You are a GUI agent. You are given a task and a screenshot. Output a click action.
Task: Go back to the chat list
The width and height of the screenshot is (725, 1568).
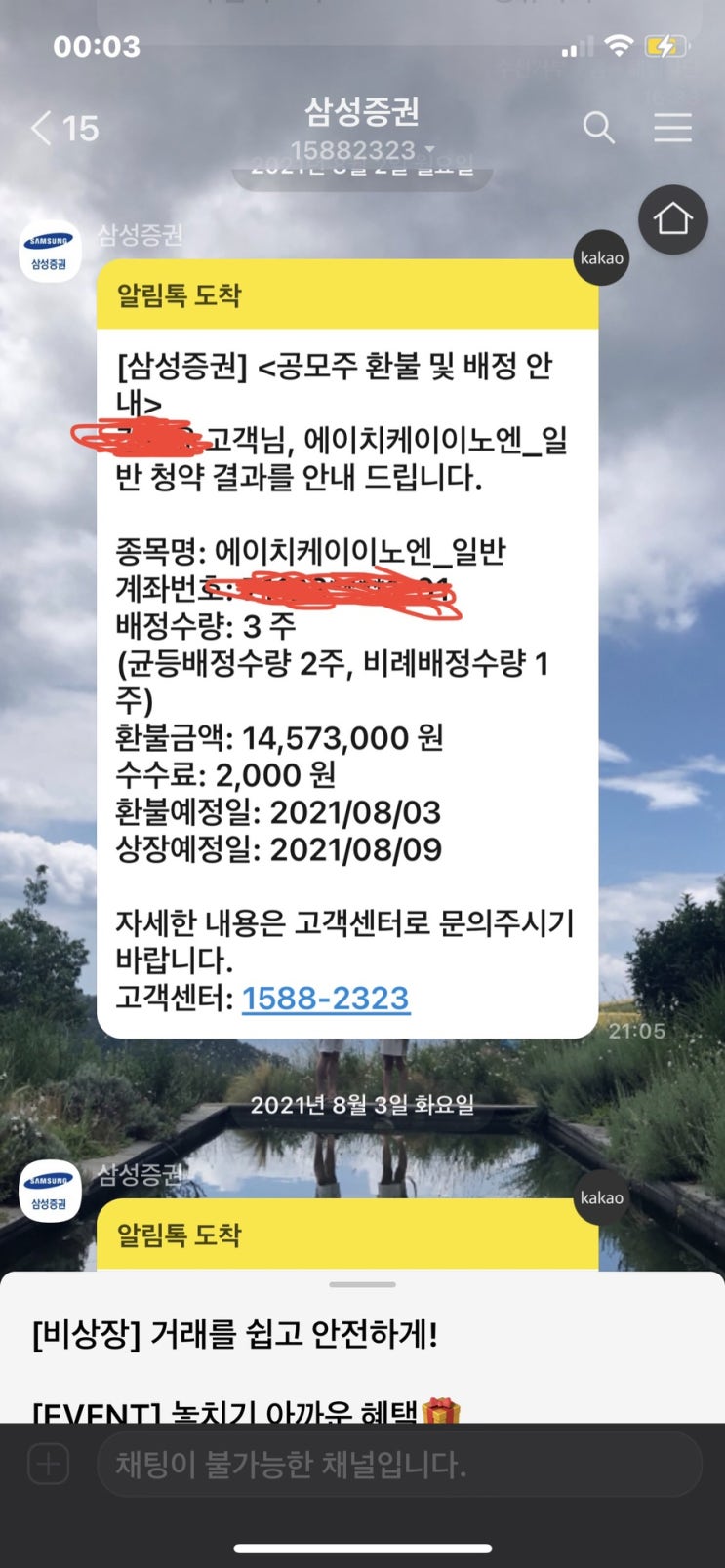click(62, 129)
